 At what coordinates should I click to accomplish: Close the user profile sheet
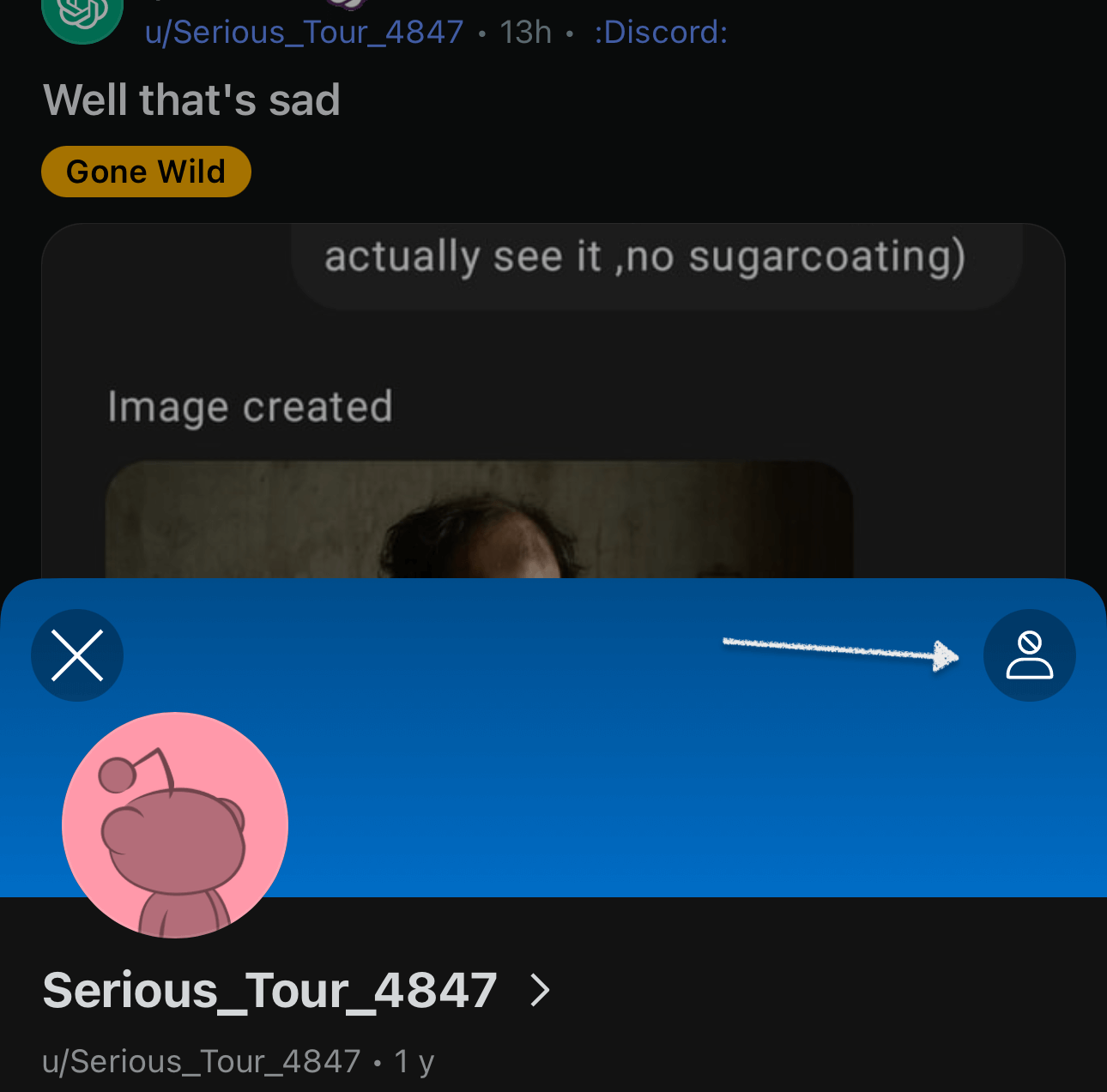77,655
